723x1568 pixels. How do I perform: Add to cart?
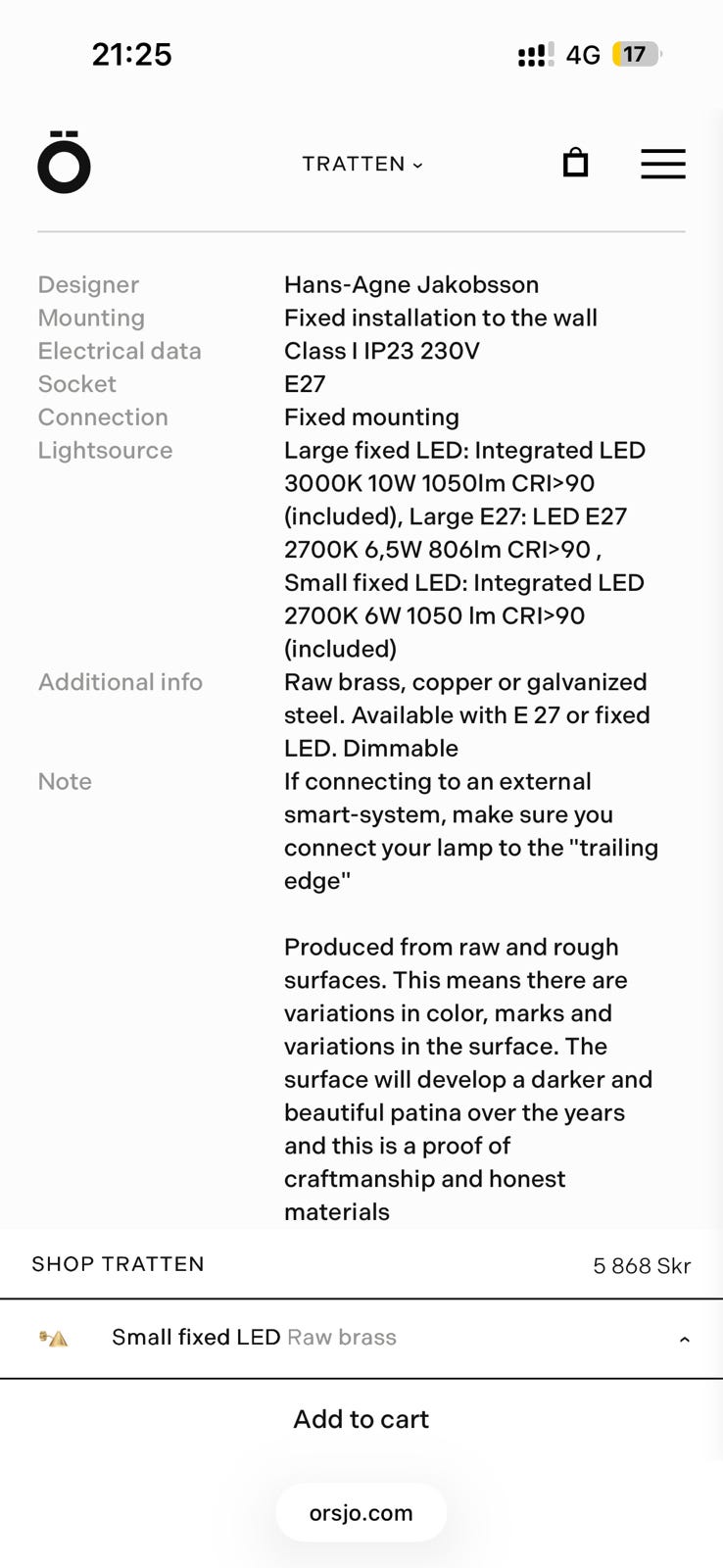(361, 1419)
